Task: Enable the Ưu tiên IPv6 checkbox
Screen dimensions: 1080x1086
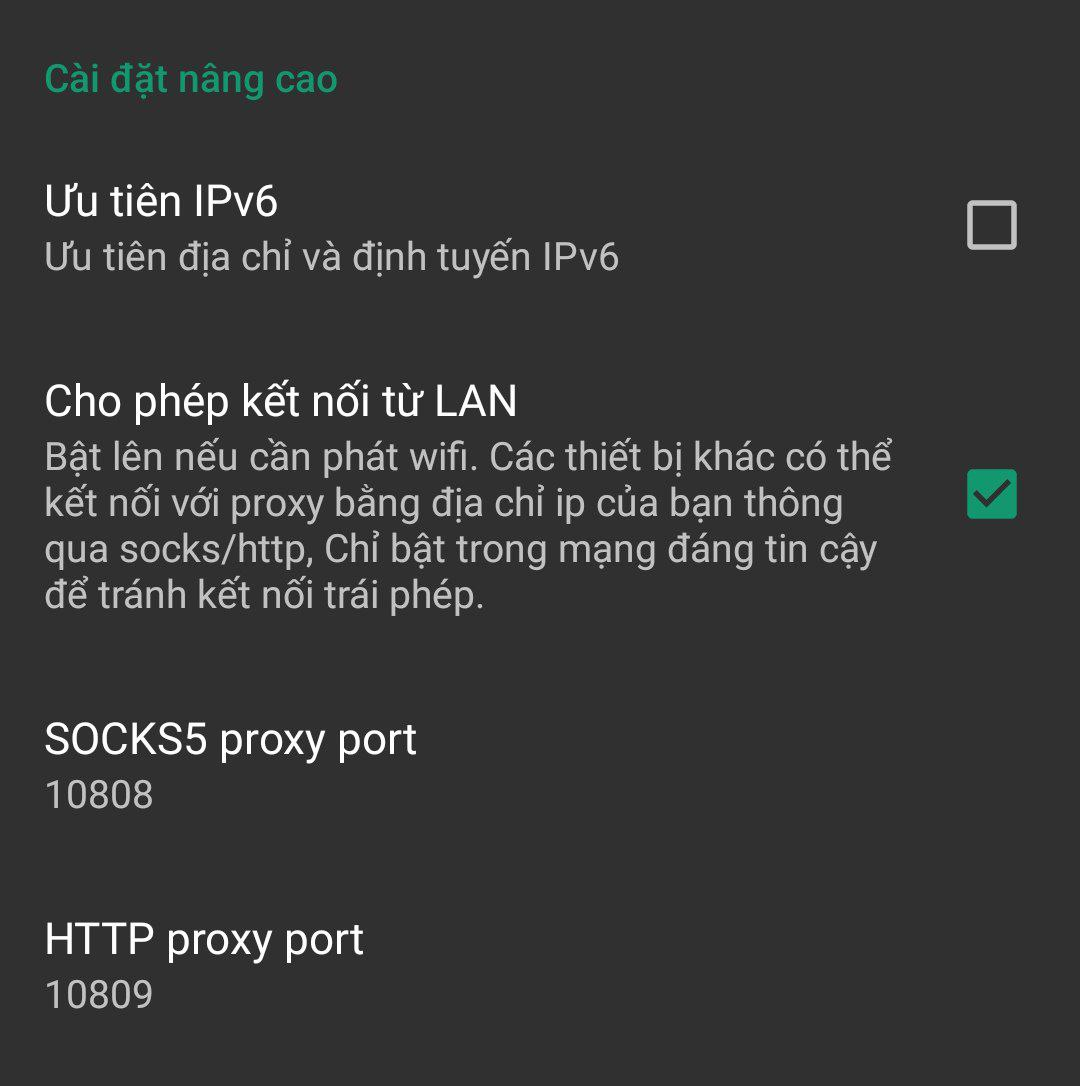Action: point(991,225)
